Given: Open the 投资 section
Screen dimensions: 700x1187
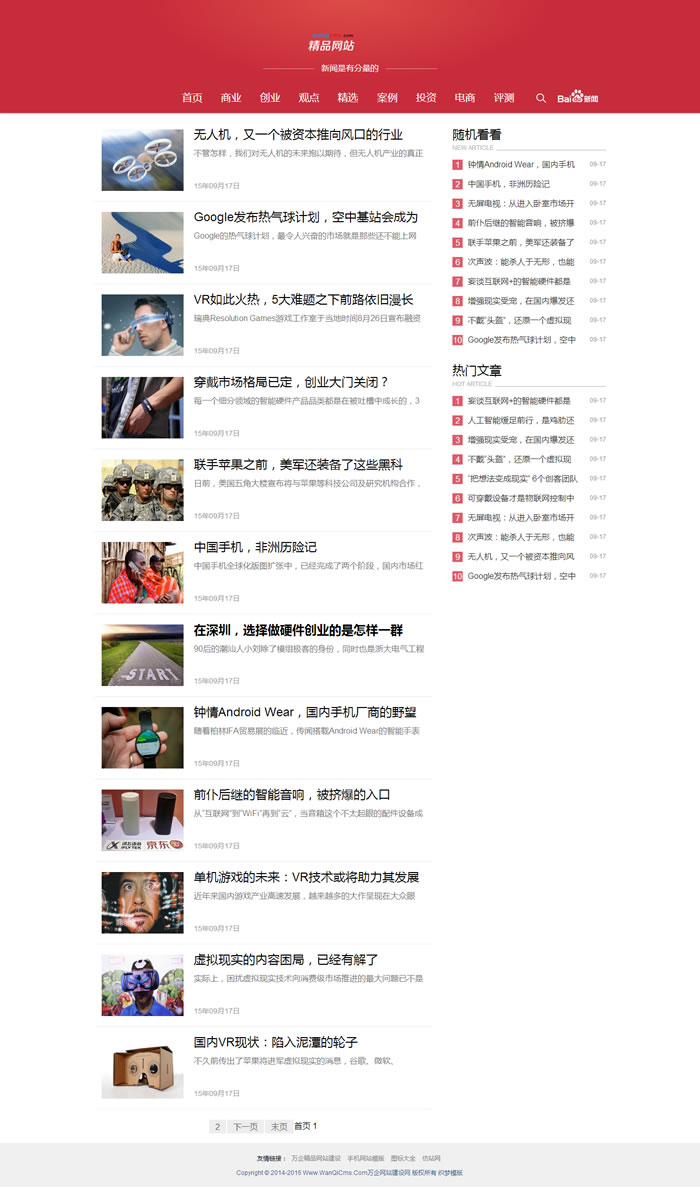Looking at the screenshot, I should 426,98.
